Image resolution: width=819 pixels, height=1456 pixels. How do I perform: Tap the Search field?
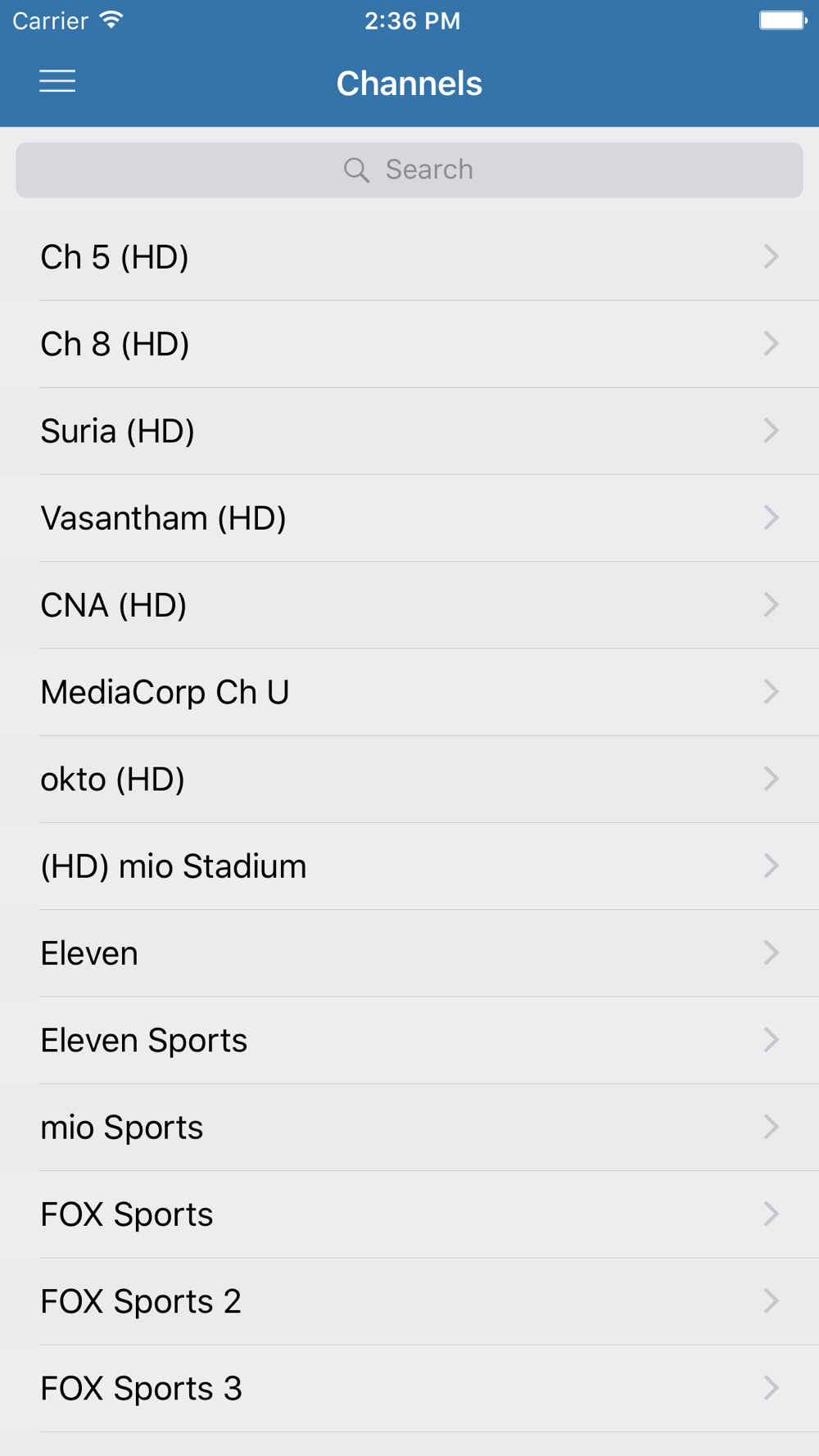pyautogui.click(x=409, y=170)
